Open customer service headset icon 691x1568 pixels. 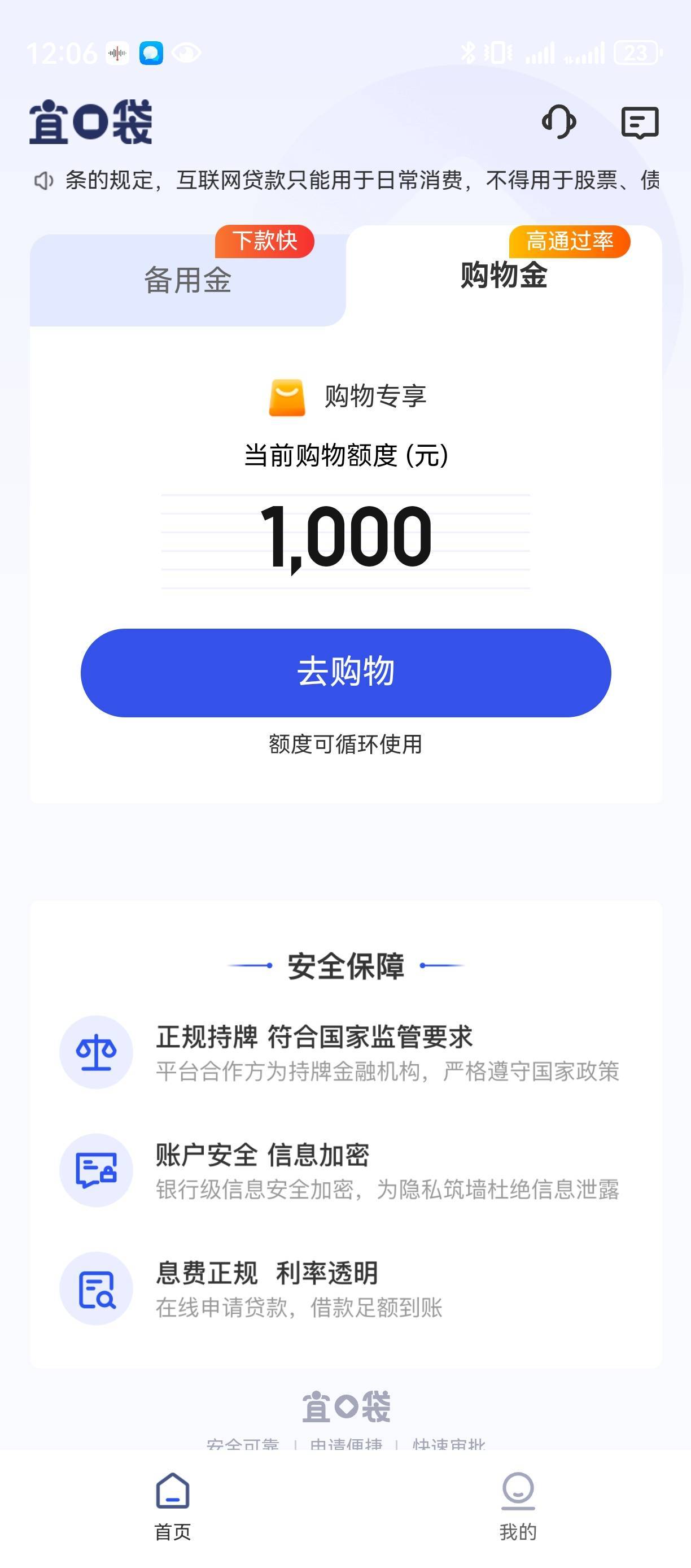click(x=558, y=122)
